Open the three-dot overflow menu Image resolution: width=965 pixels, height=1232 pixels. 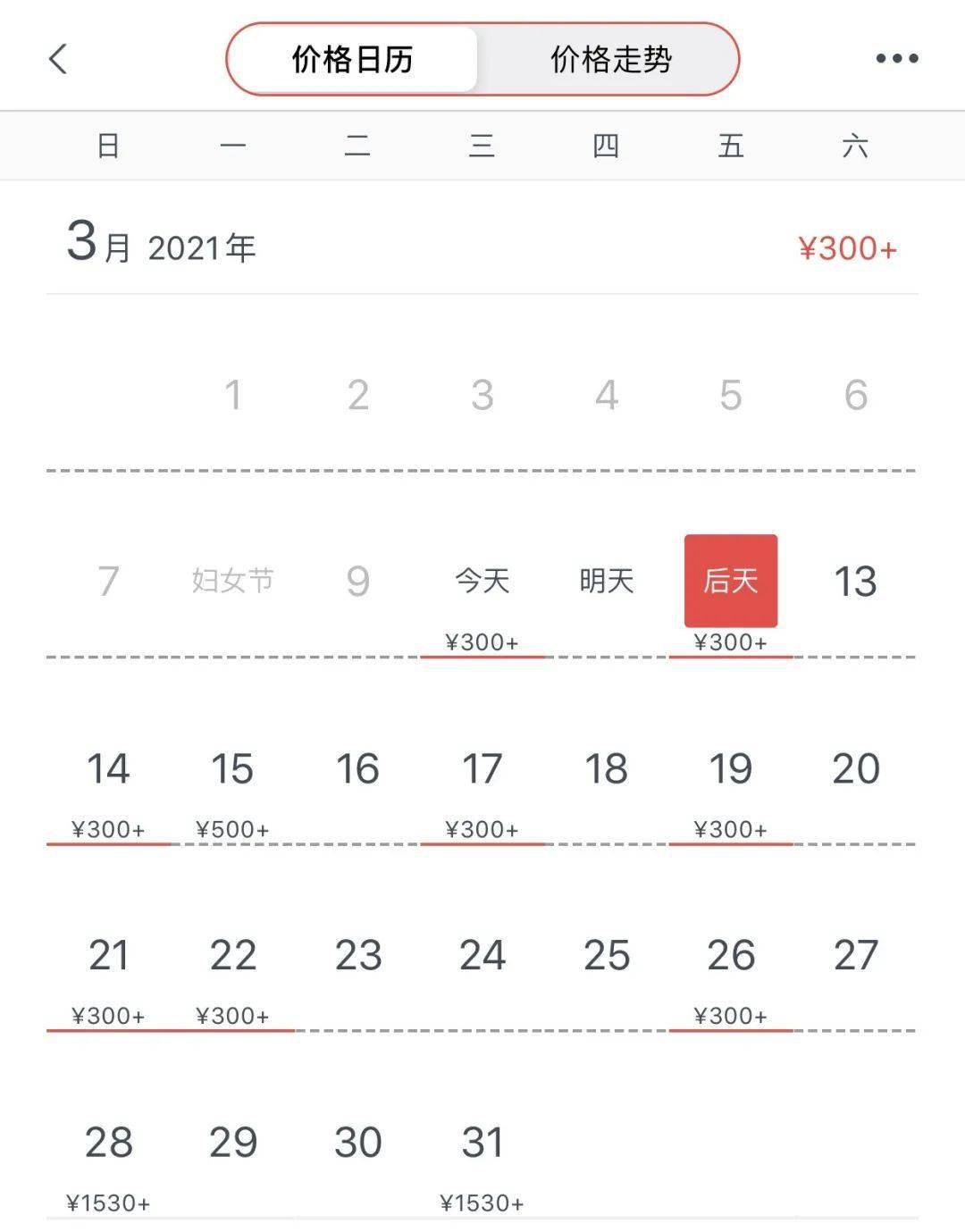click(896, 59)
